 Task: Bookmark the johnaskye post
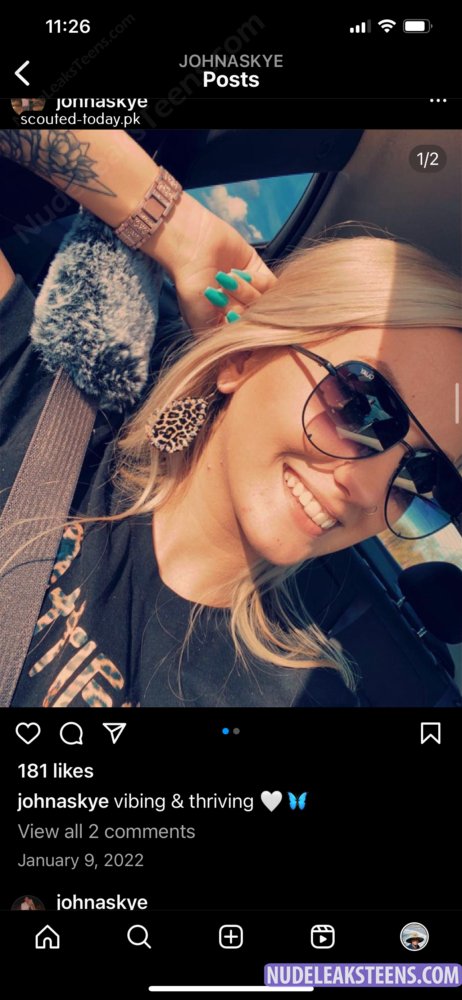(431, 733)
